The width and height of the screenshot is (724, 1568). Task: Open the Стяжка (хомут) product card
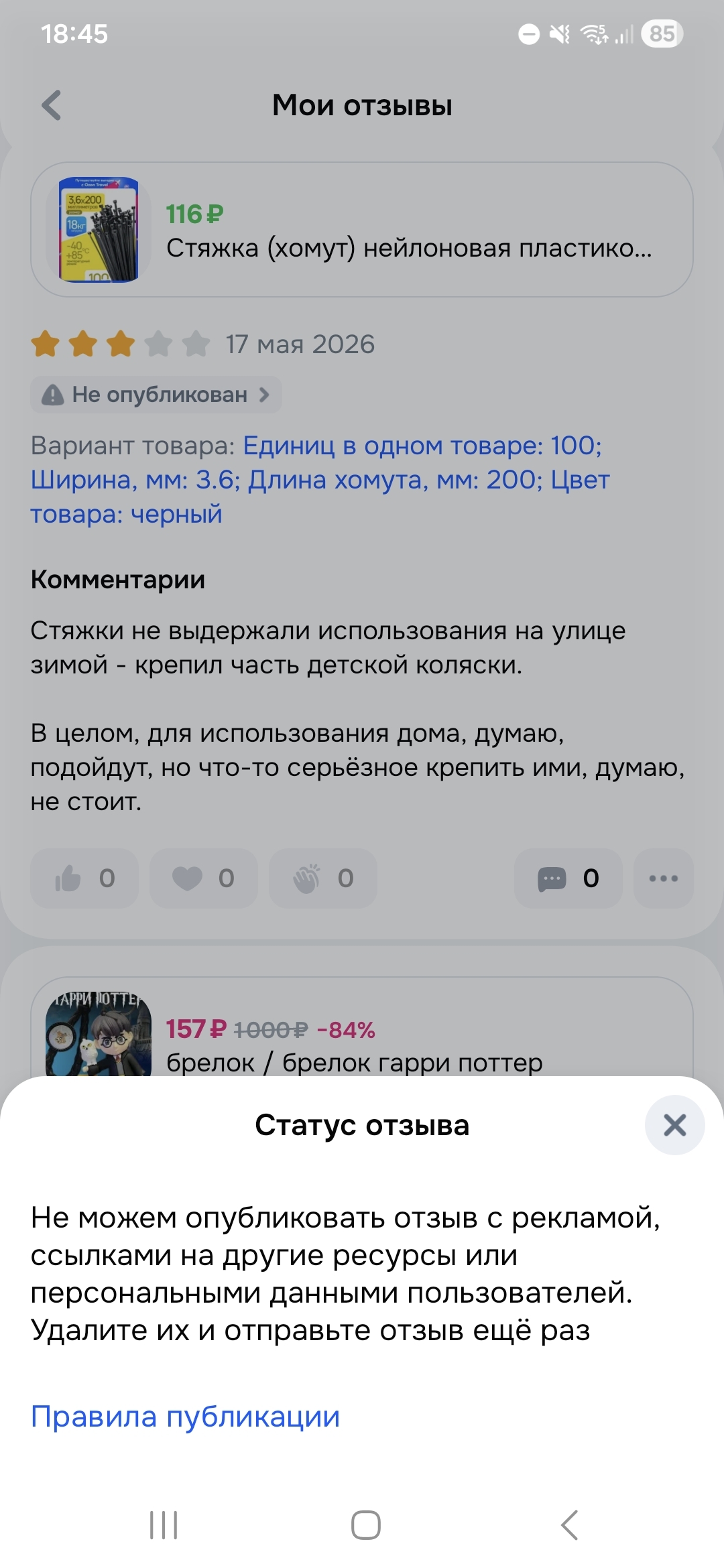click(362, 229)
